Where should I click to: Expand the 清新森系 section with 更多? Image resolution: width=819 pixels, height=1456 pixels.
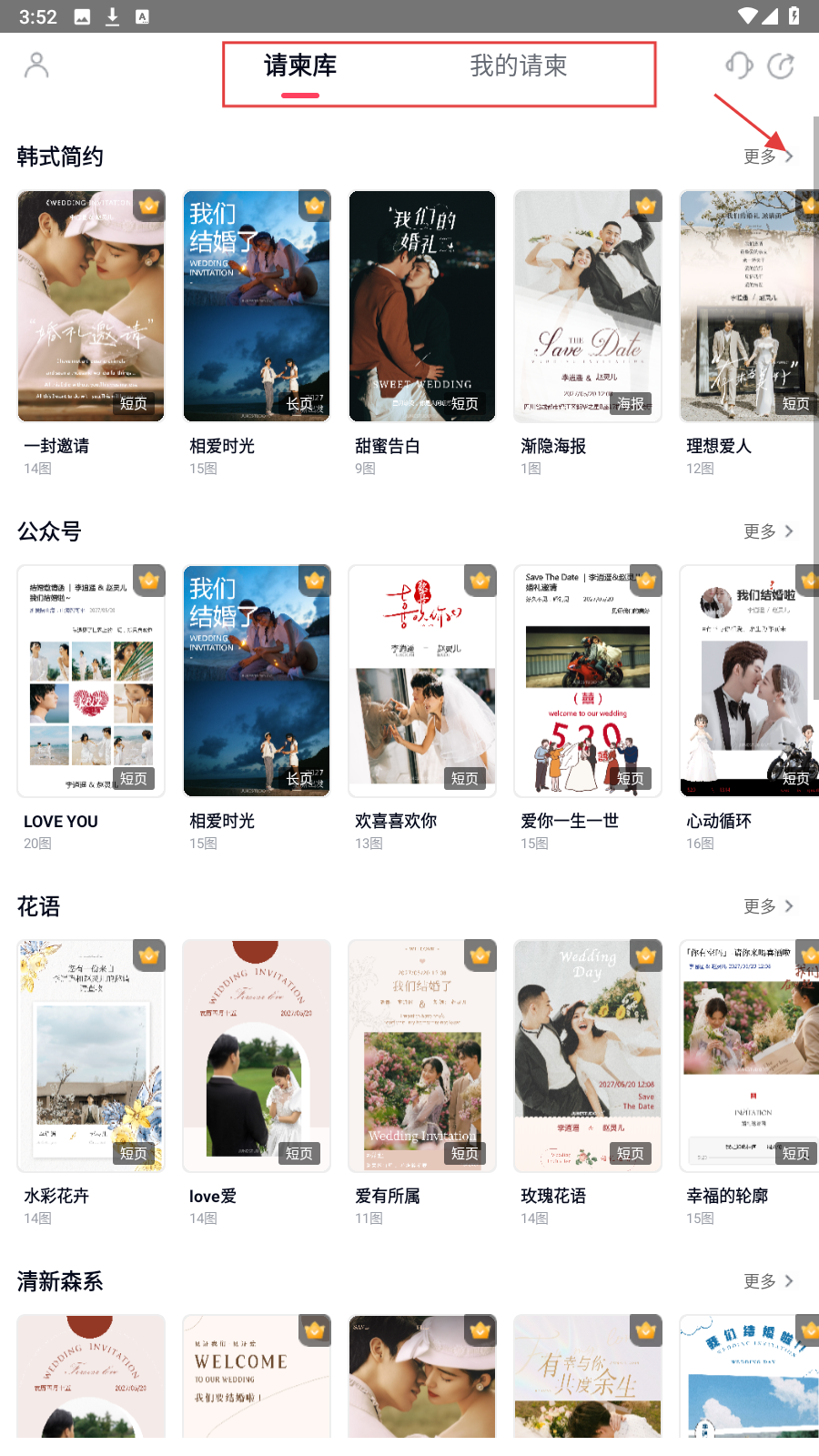click(768, 1281)
